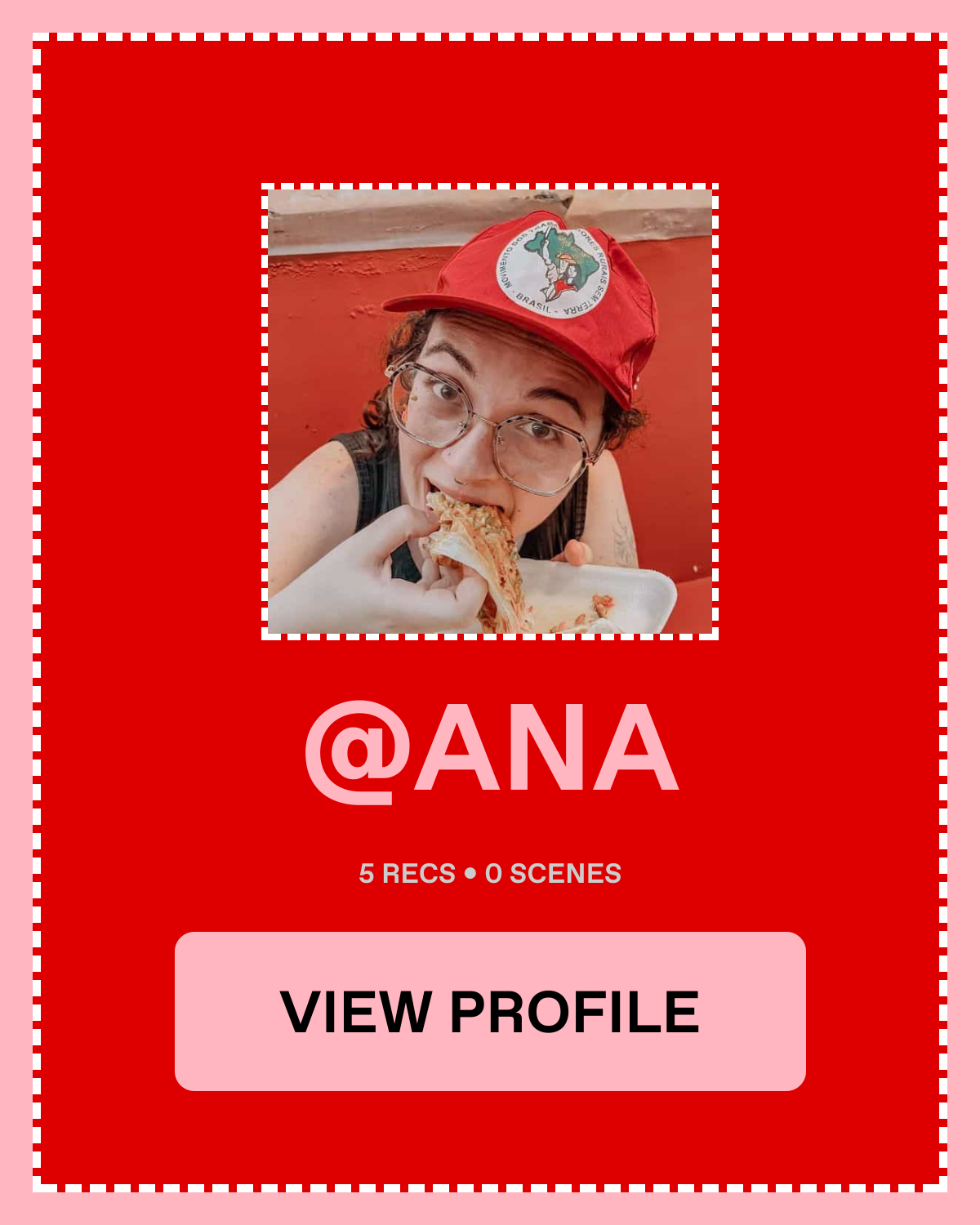The height and width of the screenshot is (1225, 980).
Task: Open @ANA's profile photo
Action: tap(490, 412)
